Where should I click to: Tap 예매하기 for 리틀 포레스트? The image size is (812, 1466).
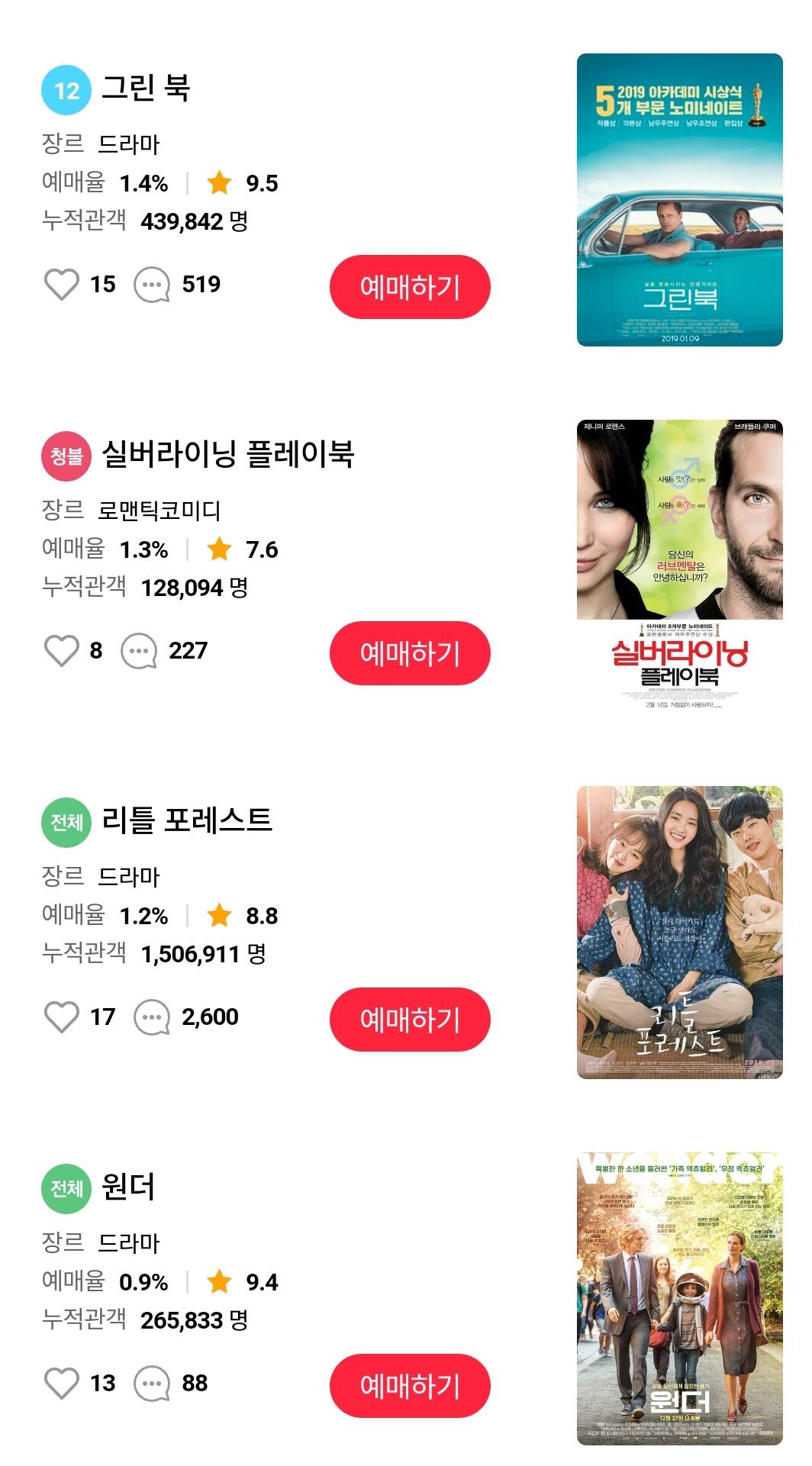click(x=410, y=1020)
